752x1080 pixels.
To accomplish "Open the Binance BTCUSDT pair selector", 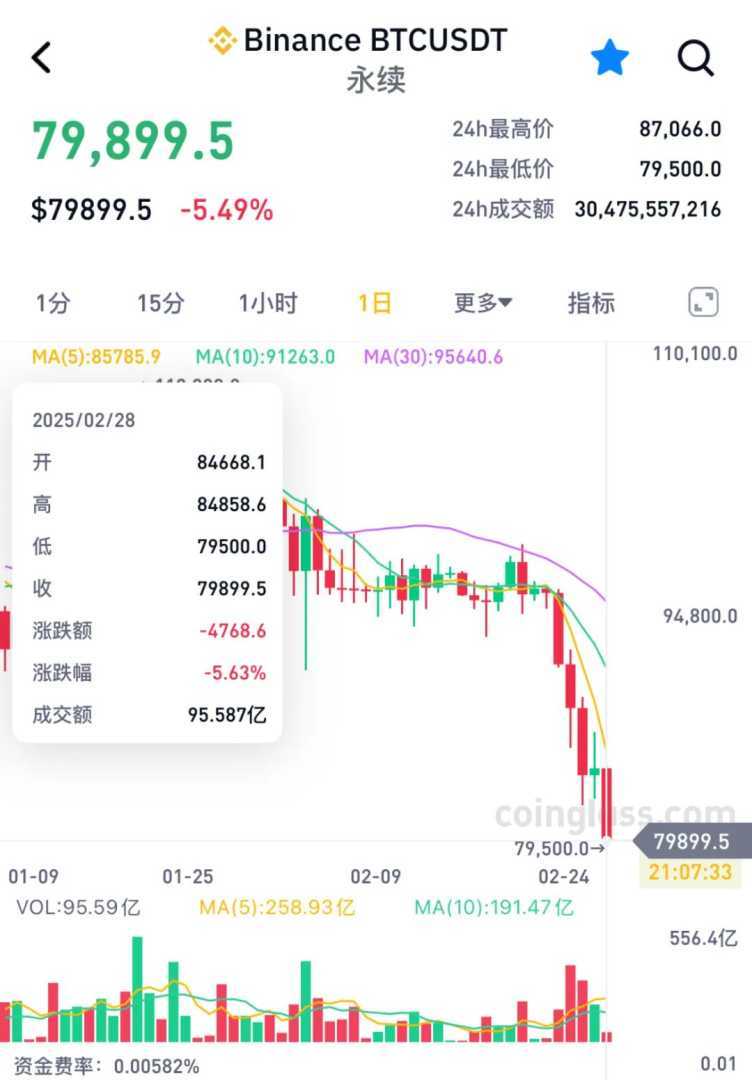I will tap(358, 41).
